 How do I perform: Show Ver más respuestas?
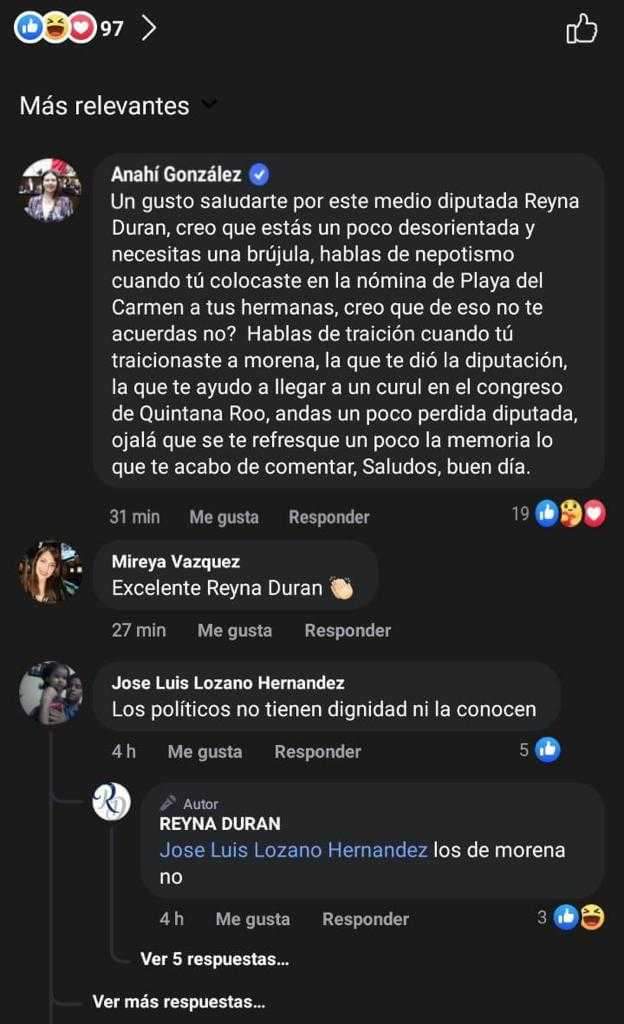click(x=178, y=1001)
